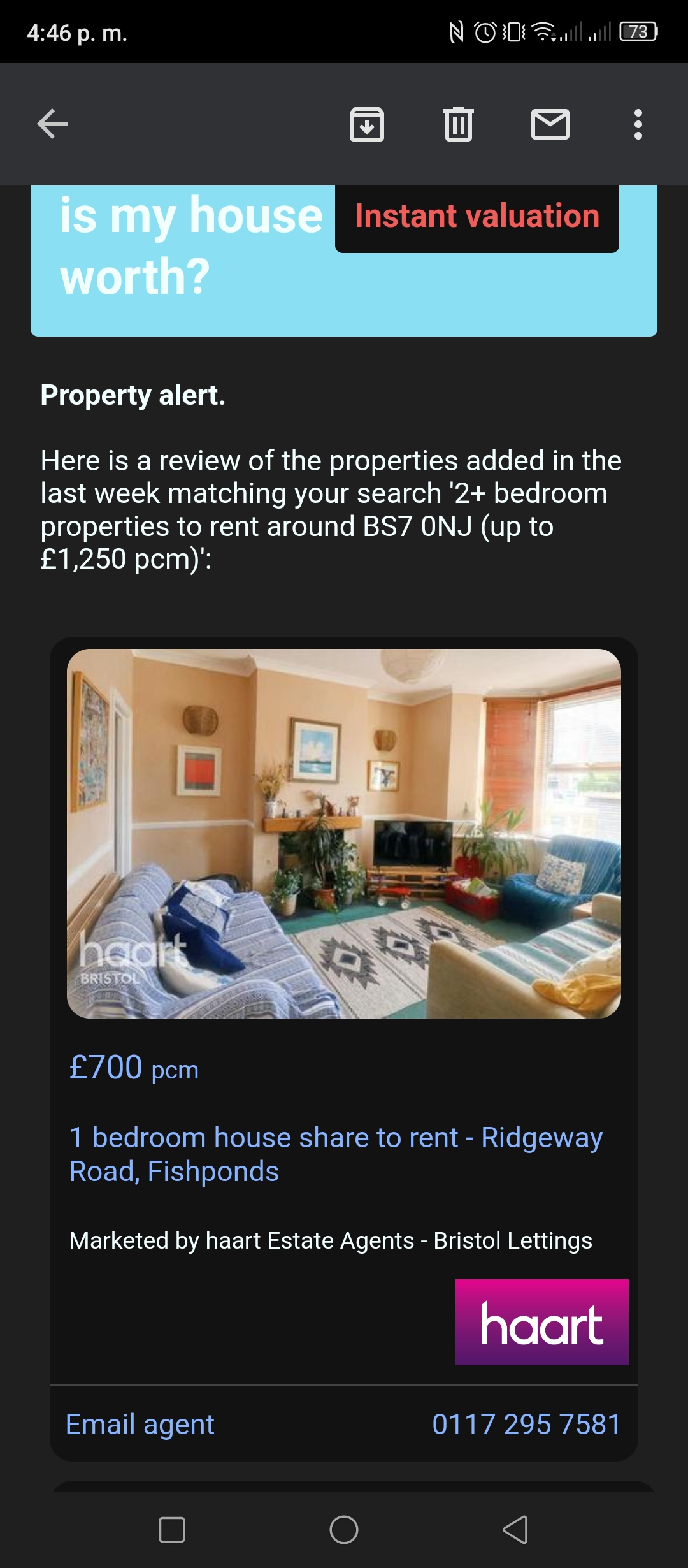This screenshot has height=1568, width=688.
Task: Open the £700 pcm price link
Action: pyautogui.click(x=134, y=1068)
